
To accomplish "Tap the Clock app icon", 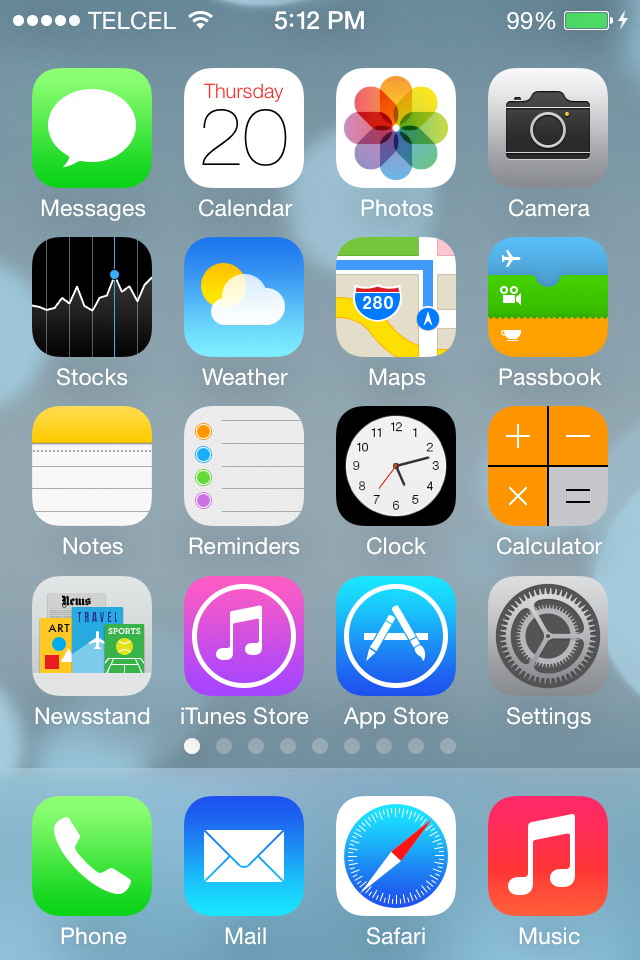I will [x=396, y=466].
